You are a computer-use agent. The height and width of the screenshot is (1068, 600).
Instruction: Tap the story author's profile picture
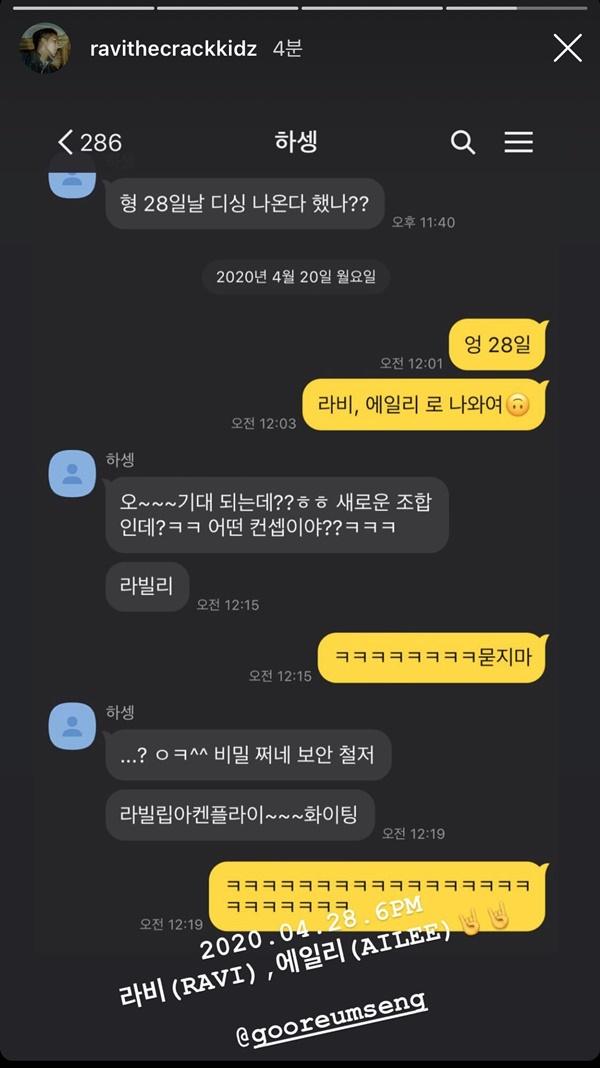point(46,48)
